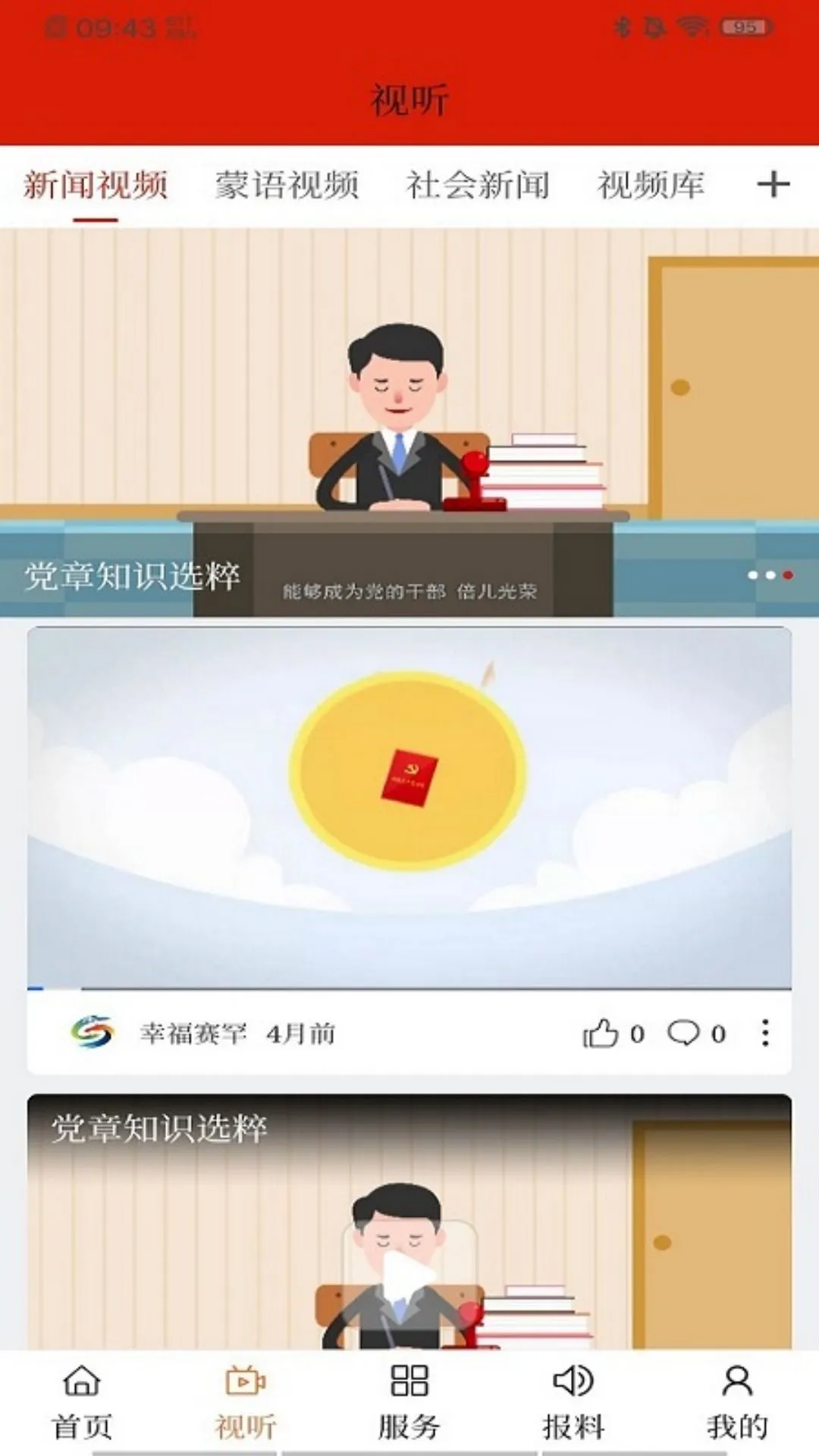Screen dimensions: 819x1456
Task: Select the 新闻视频 tab
Action: [x=96, y=185]
